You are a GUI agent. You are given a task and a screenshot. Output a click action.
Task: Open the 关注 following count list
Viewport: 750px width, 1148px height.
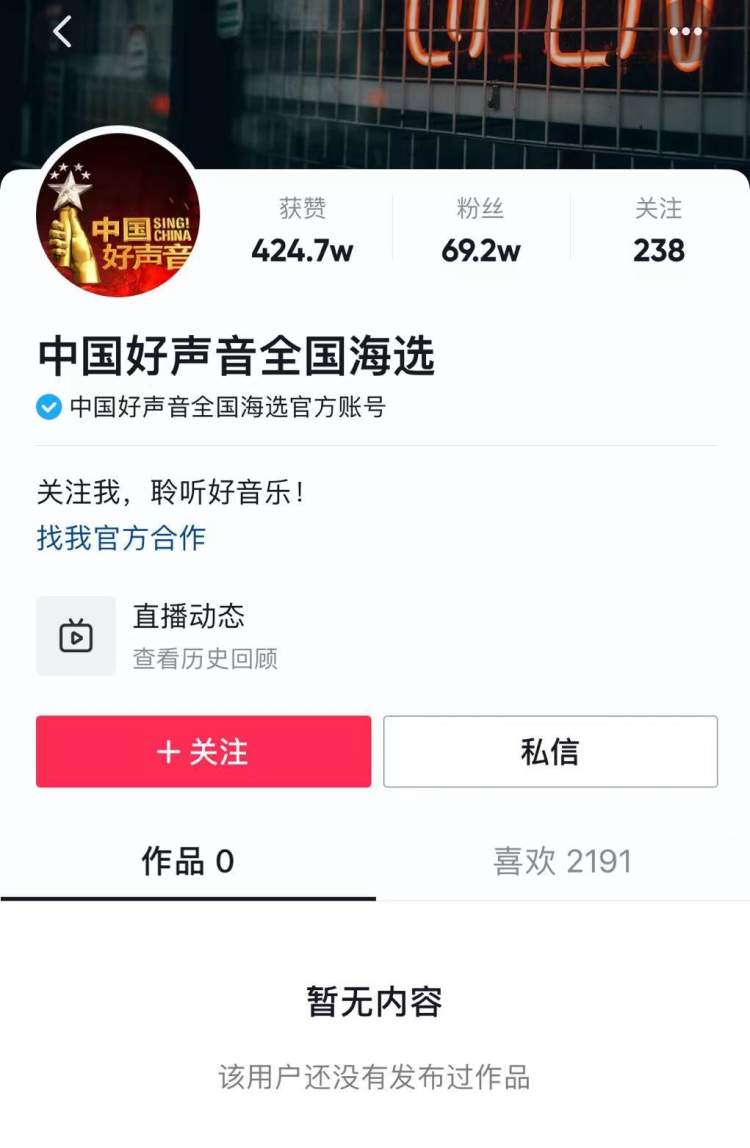click(658, 230)
